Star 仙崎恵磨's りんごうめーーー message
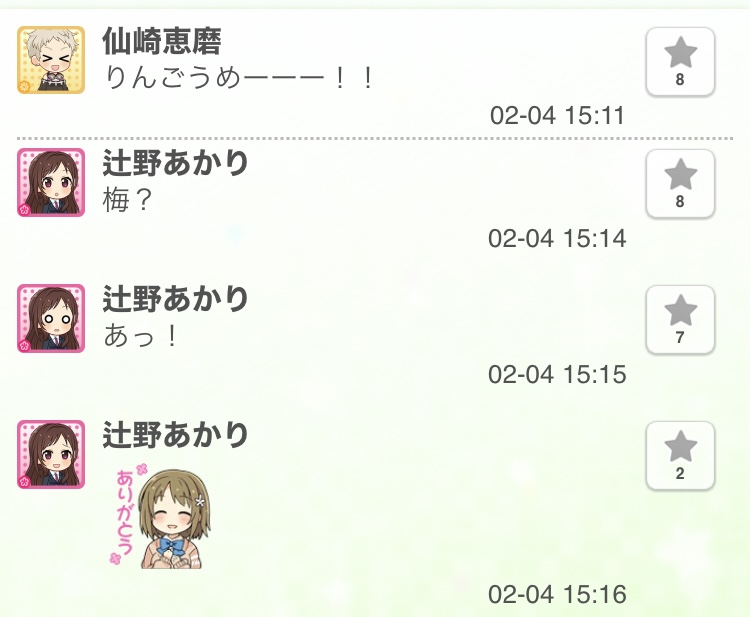This screenshot has height=617, width=750. click(x=680, y=61)
